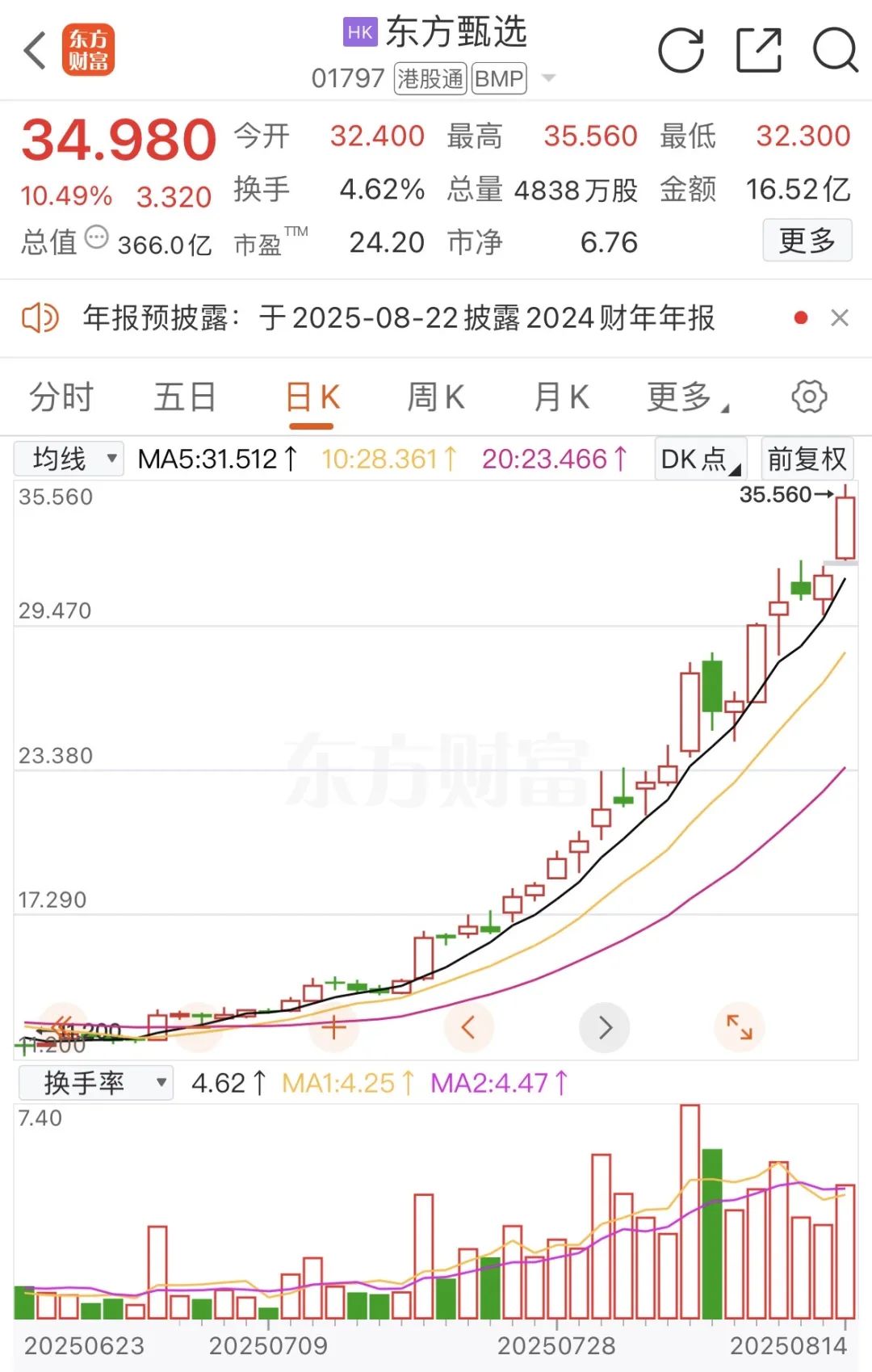The height and width of the screenshot is (1372, 872).
Task: Switch to the 周K chart tab
Action: click(x=435, y=397)
